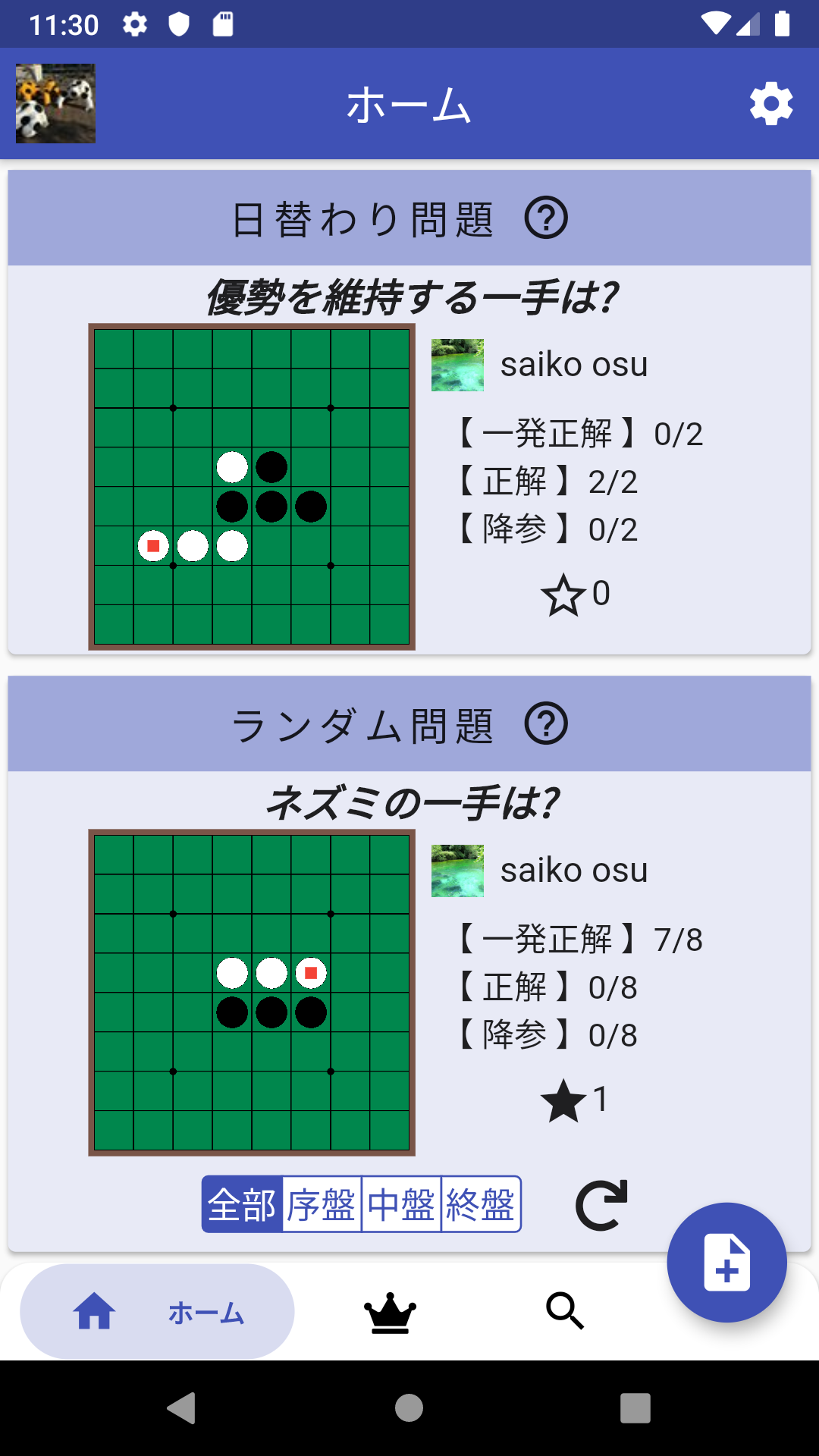Screen dimensions: 819x1456
Task: Open the search tab
Action: pyautogui.click(x=565, y=1312)
